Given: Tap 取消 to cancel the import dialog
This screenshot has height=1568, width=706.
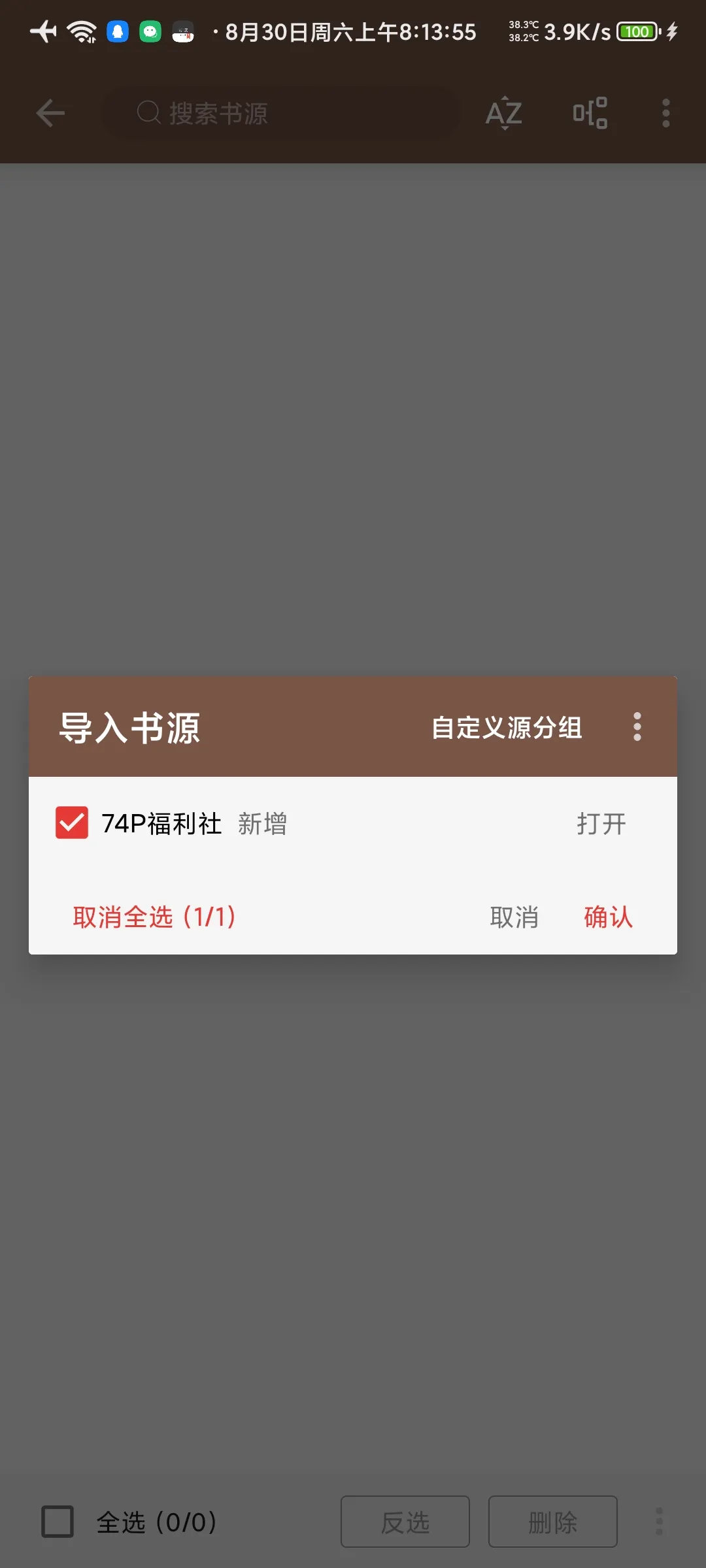Looking at the screenshot, I should tap(514, 917).
